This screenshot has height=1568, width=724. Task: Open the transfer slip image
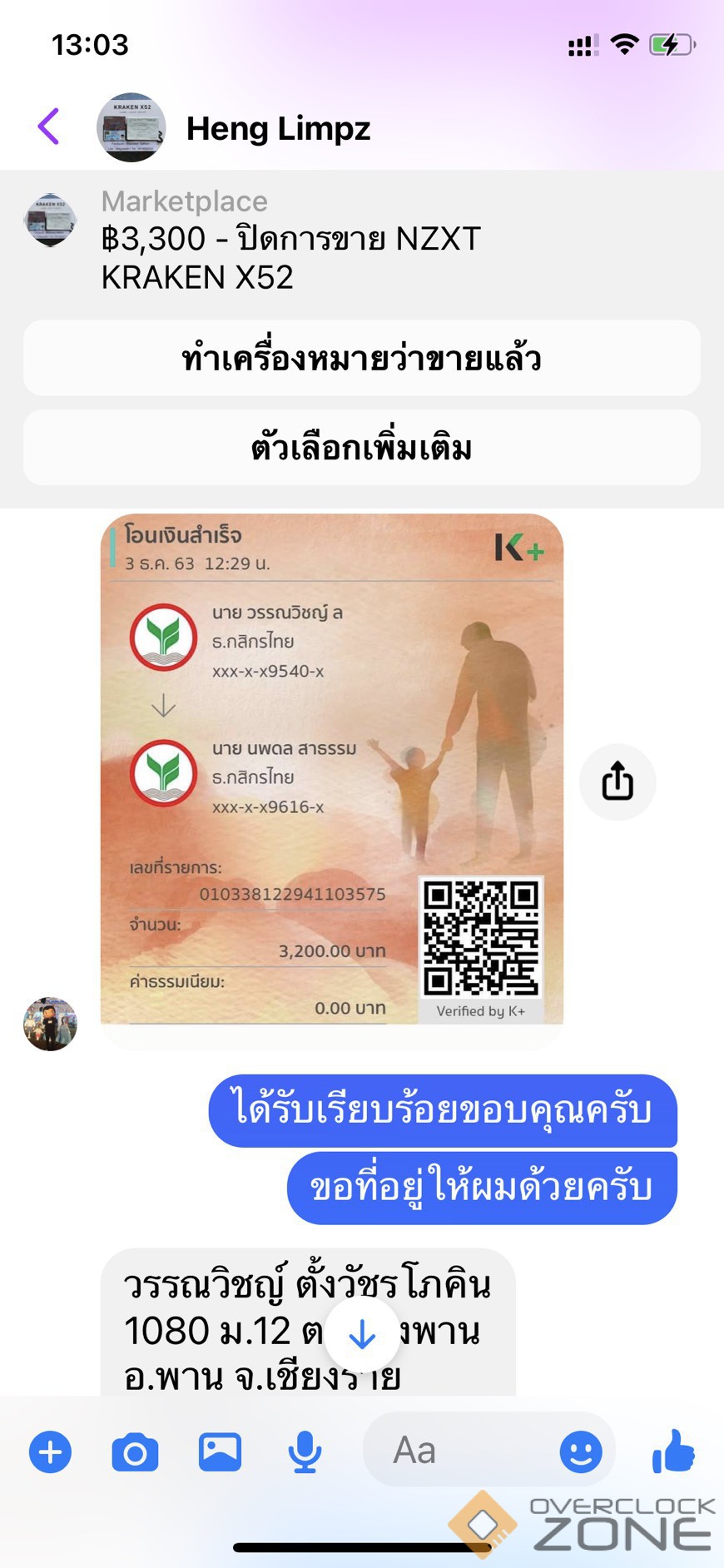pos(331,770)
